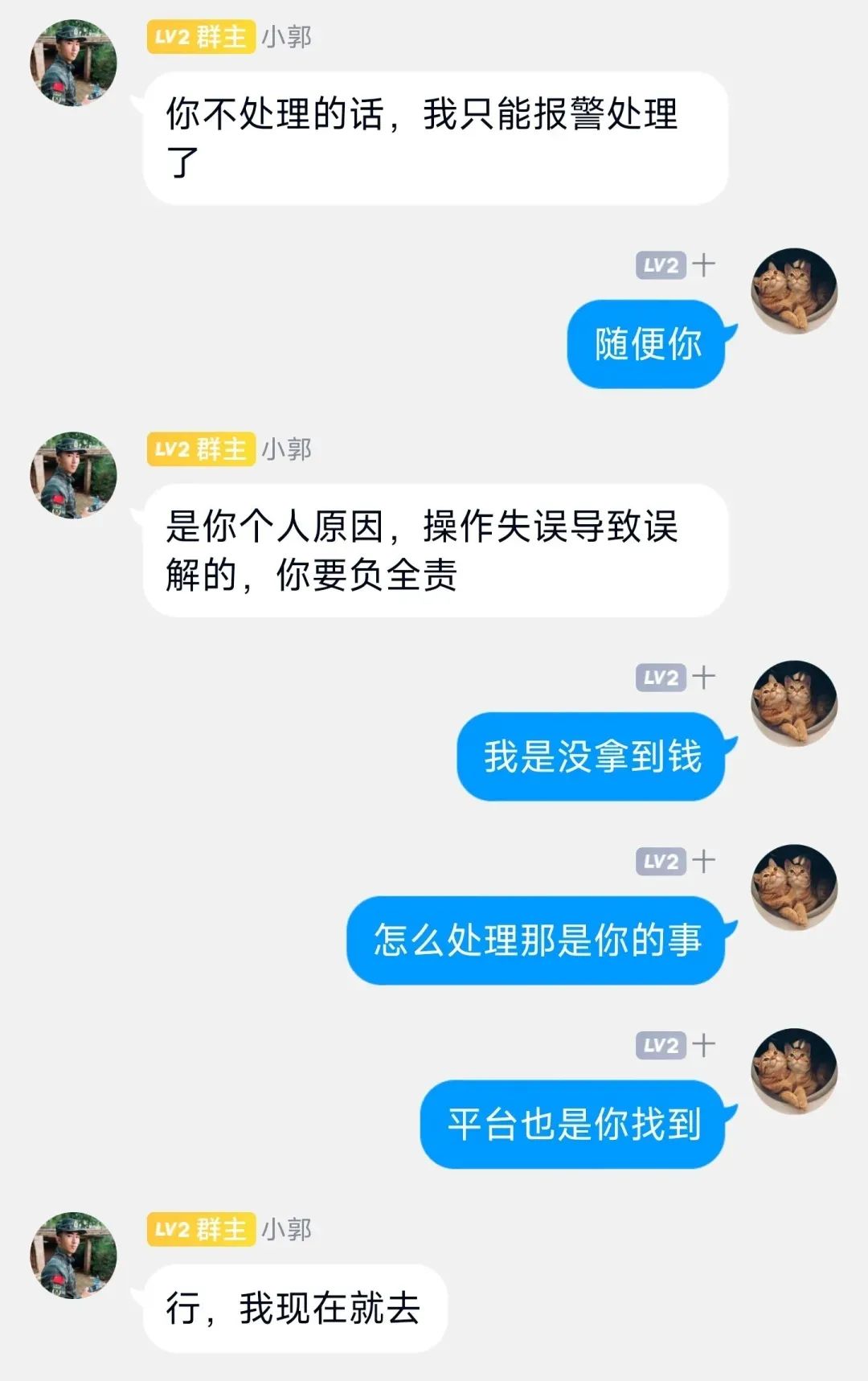Click the cat avatar next to 随便你

pyautogui.click(x=796, y=289)
